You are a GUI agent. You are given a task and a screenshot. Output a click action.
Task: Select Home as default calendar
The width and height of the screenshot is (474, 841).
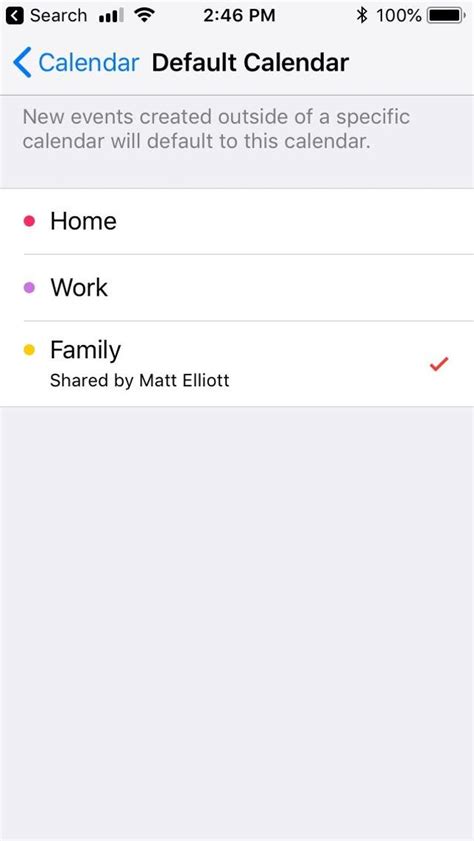(237, 222)
